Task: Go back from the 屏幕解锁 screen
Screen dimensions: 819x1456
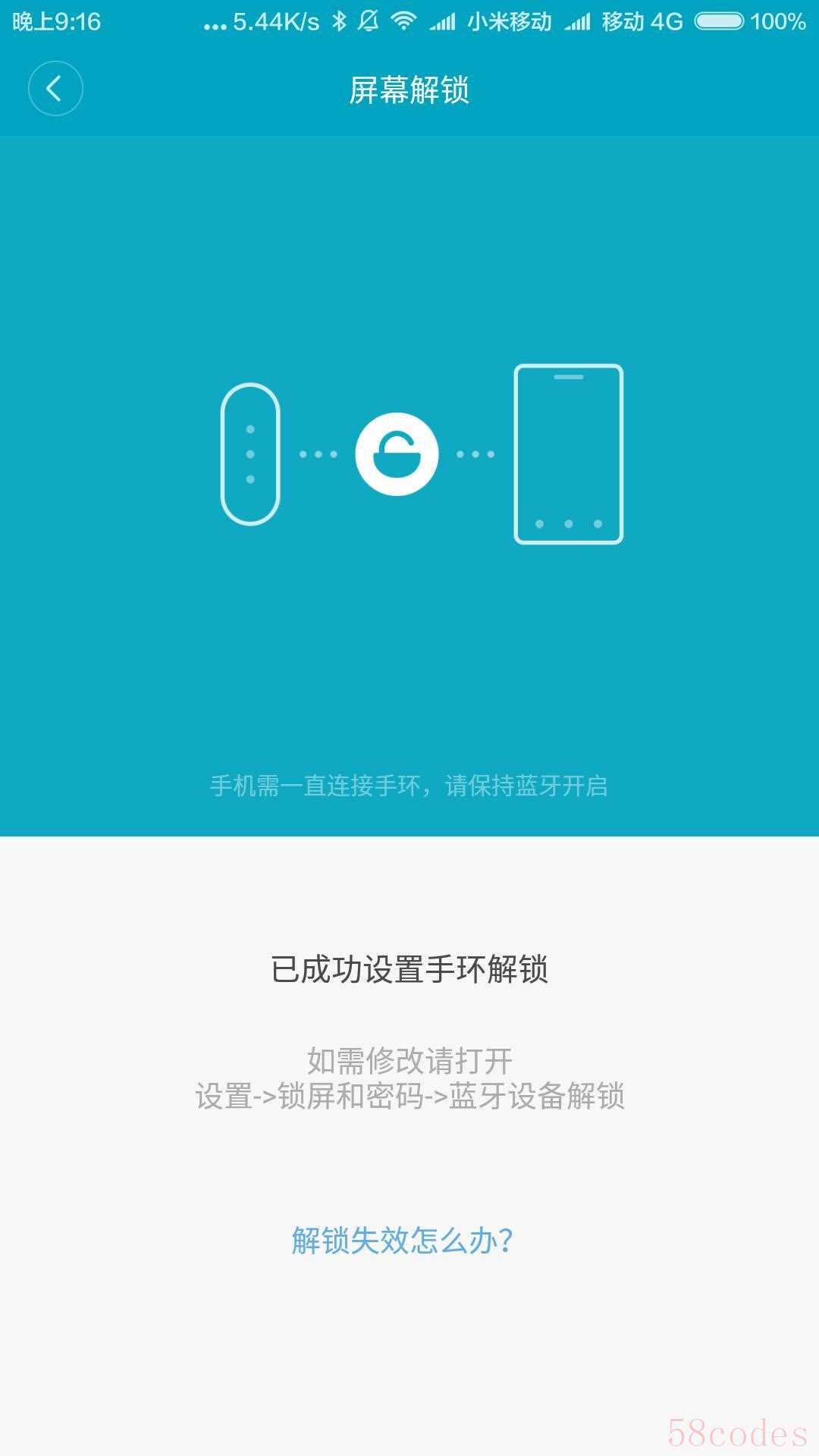Action: (x=55, y=89)
